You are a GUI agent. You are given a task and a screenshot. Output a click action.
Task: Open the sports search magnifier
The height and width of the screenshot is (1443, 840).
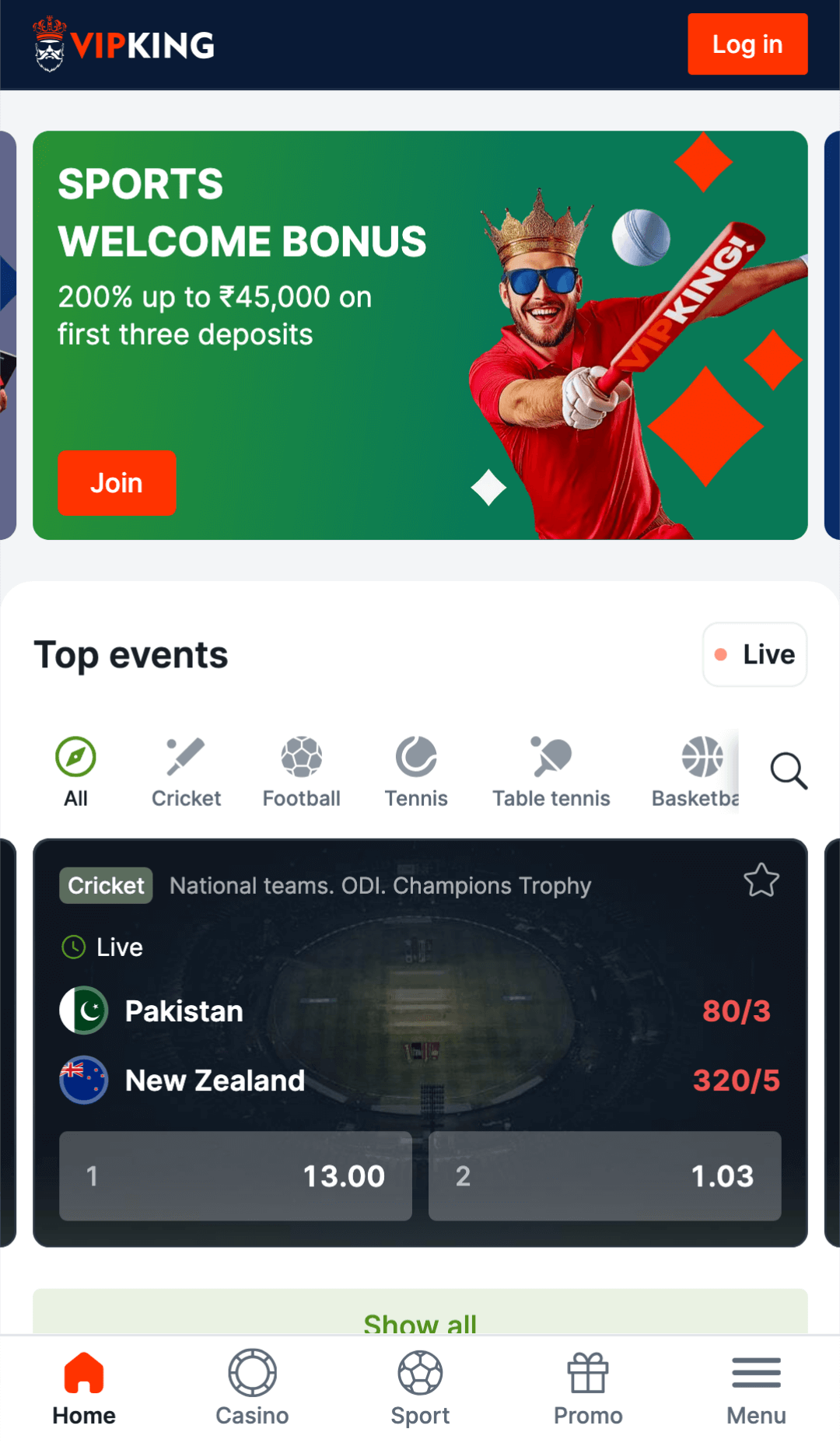[x=788, y=771]
